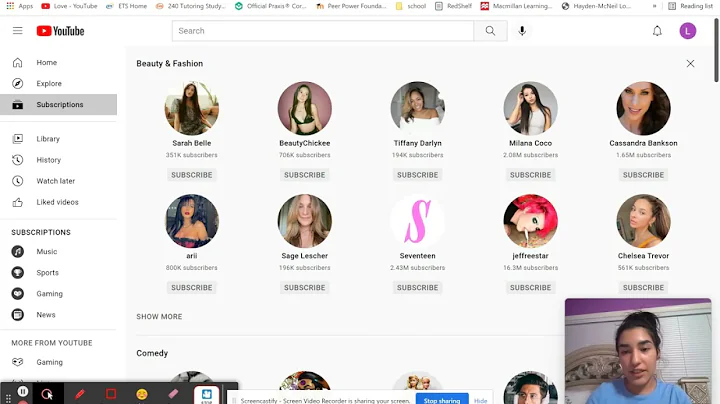Open the Explore section
Image resolution: width=720 pixels, height=404 pixels.
pyautogui.click(x=49, y=83)
